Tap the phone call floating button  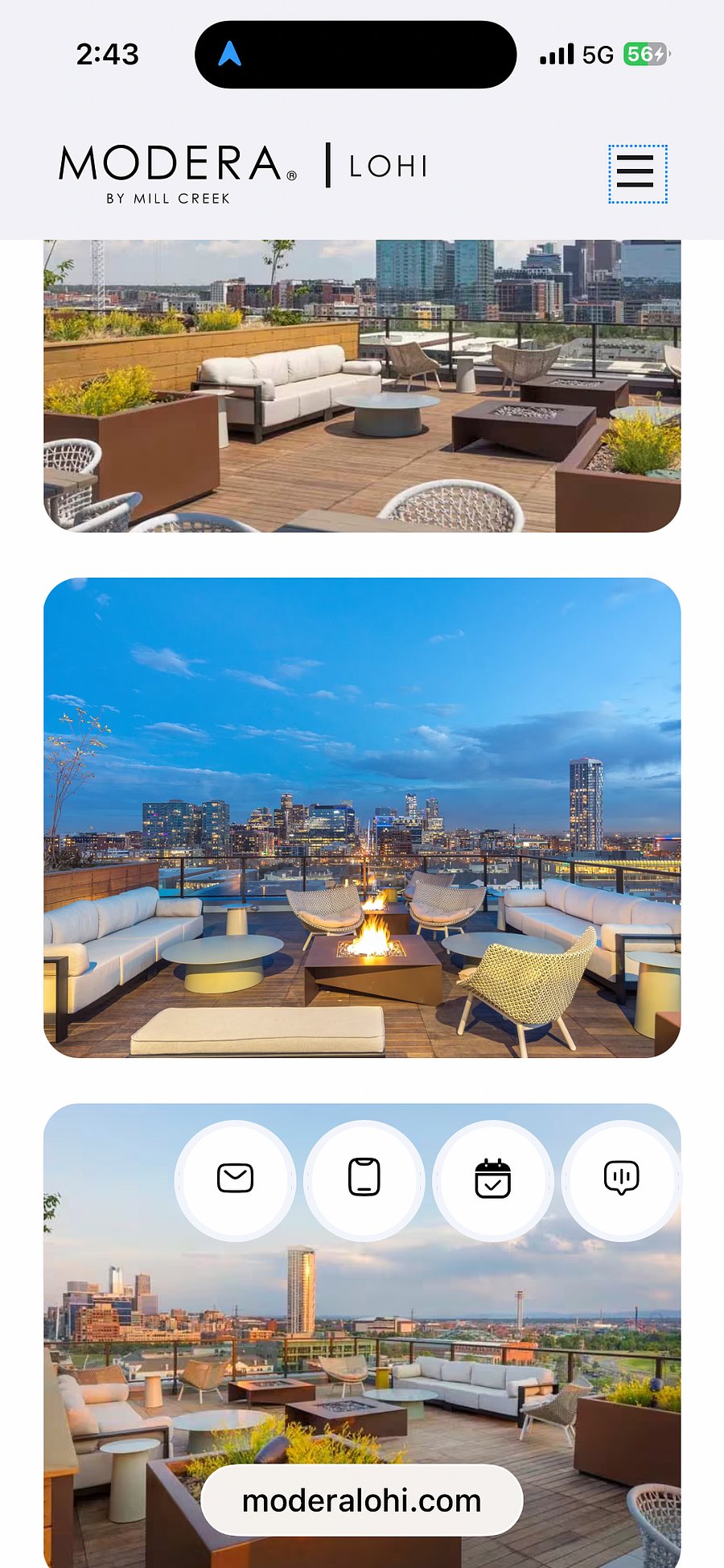click(x=364, y=1179)
